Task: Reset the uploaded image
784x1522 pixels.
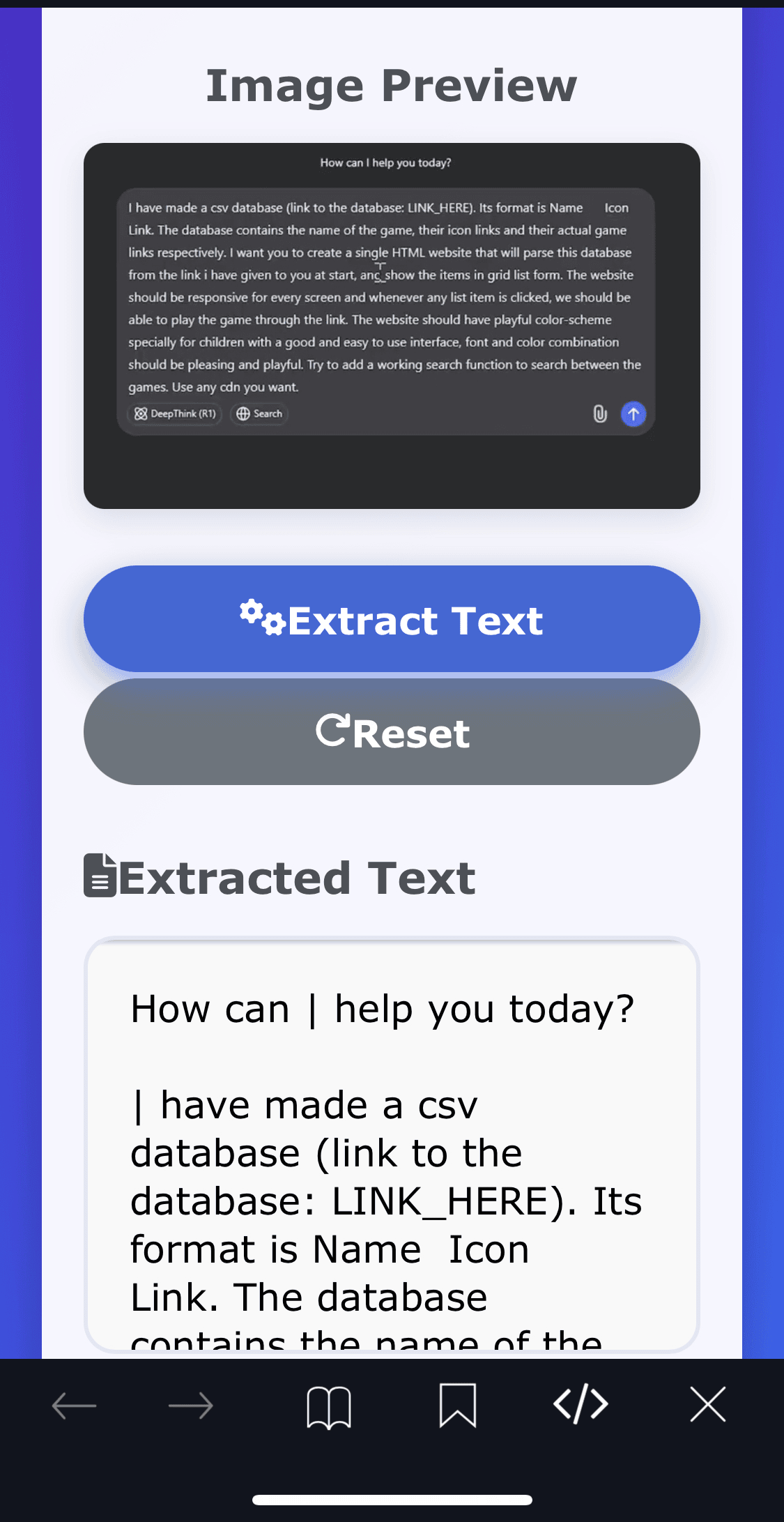Action: 392,732
